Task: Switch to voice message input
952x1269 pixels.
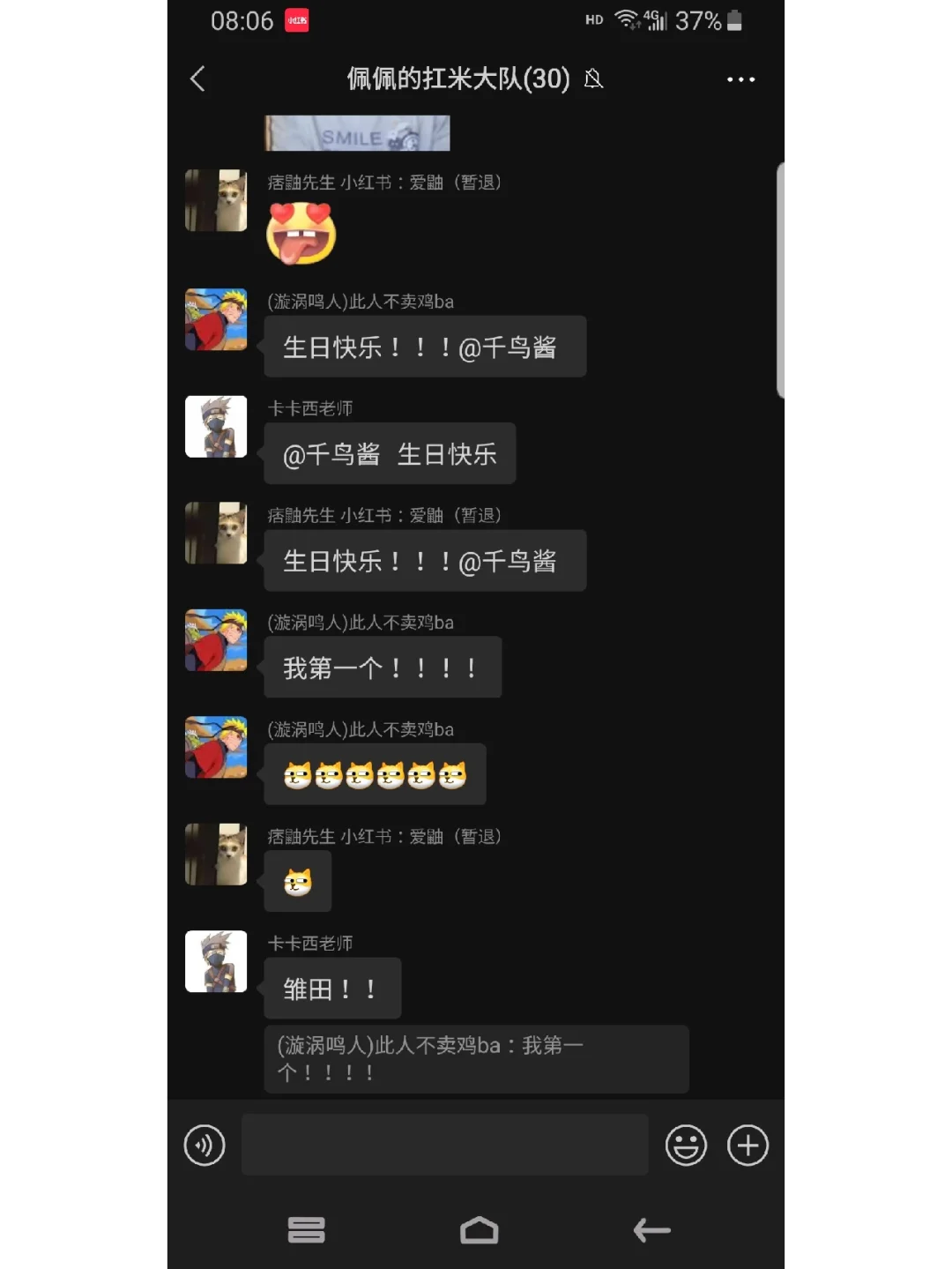Action: (x=205, y=1146)
